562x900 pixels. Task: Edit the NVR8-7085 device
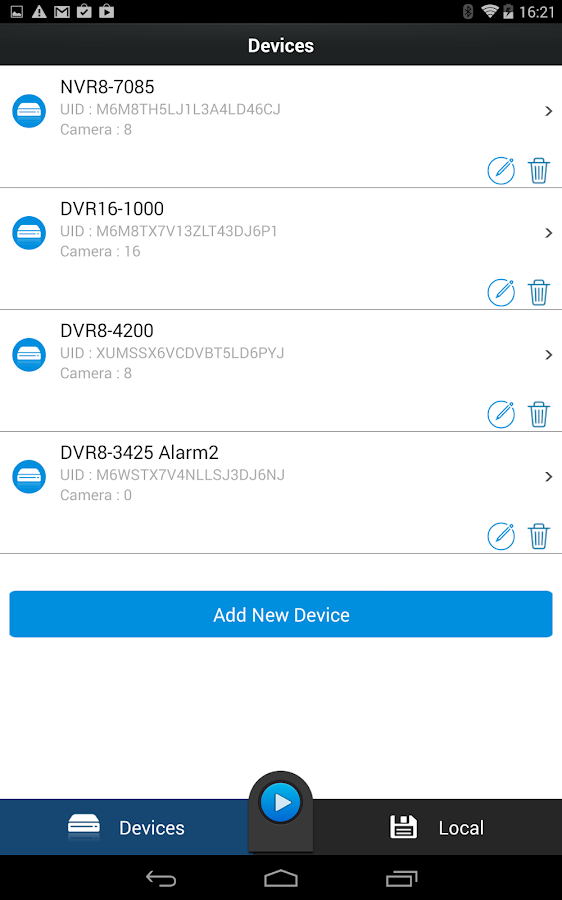tap(501, 170)
